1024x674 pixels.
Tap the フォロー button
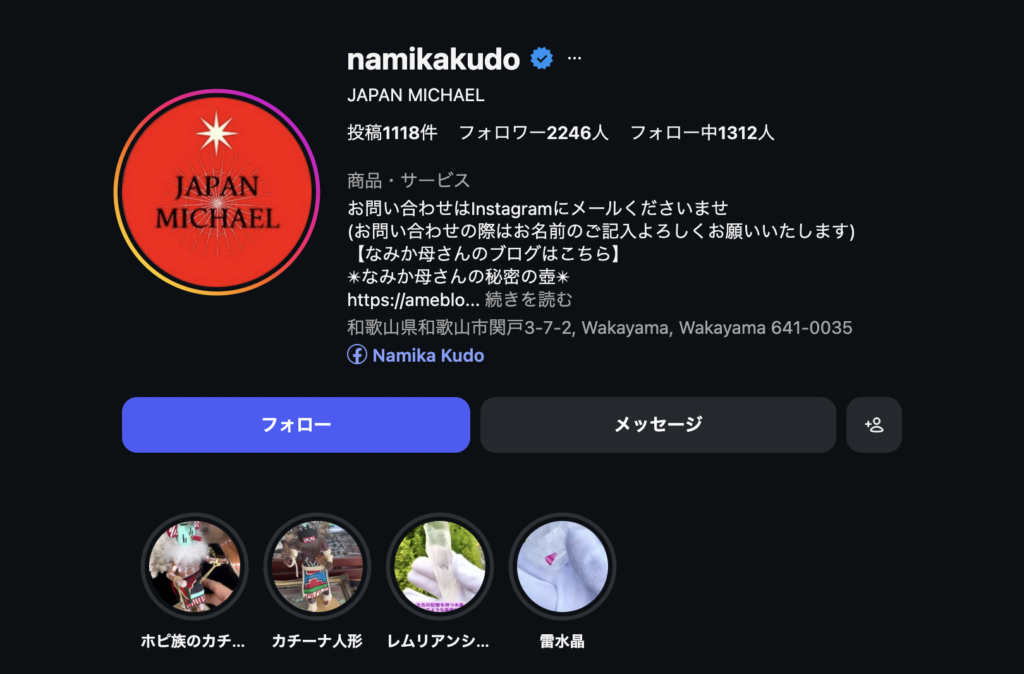click(x=296, y=425)
